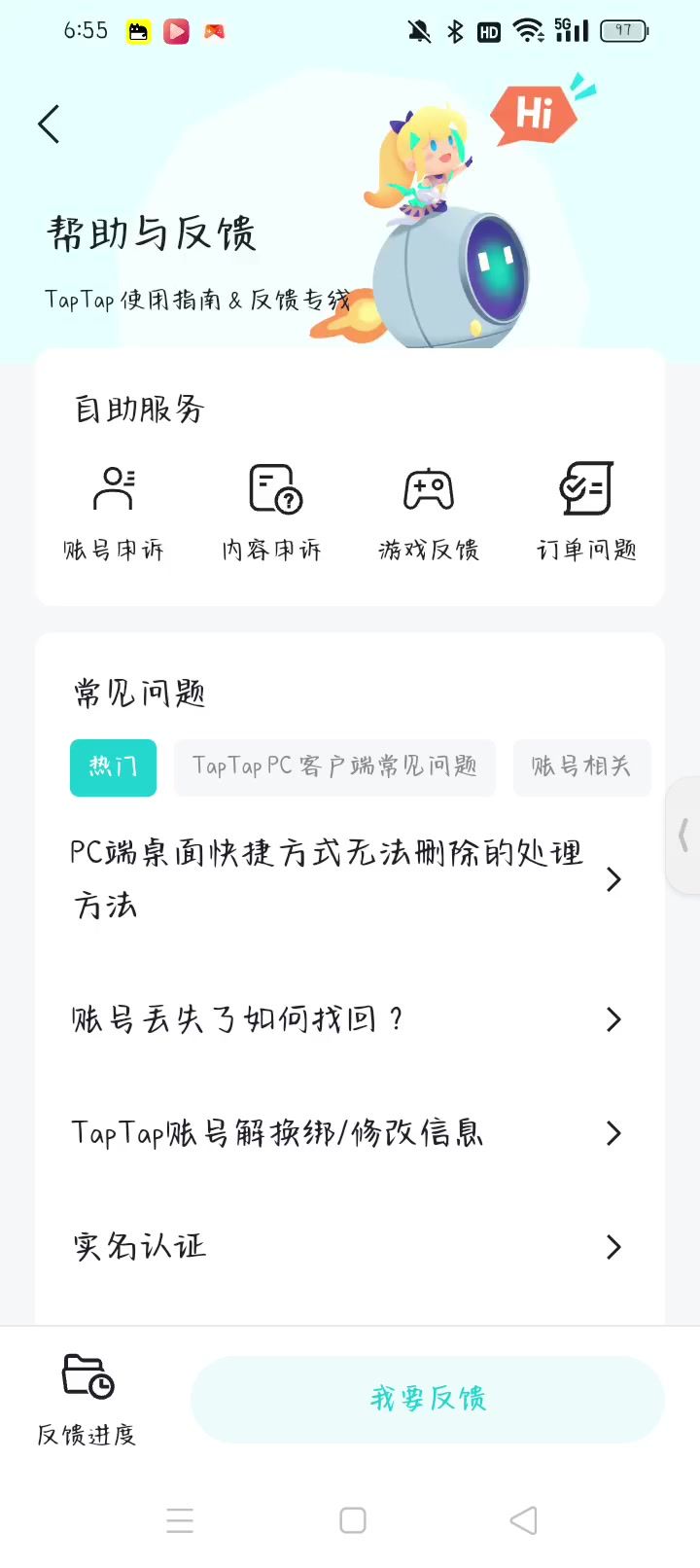Image resolution: width=700 pixels, height=1568 pixels.
Task: Switch to the 账号相关 tab
Action: pos(581,767)
